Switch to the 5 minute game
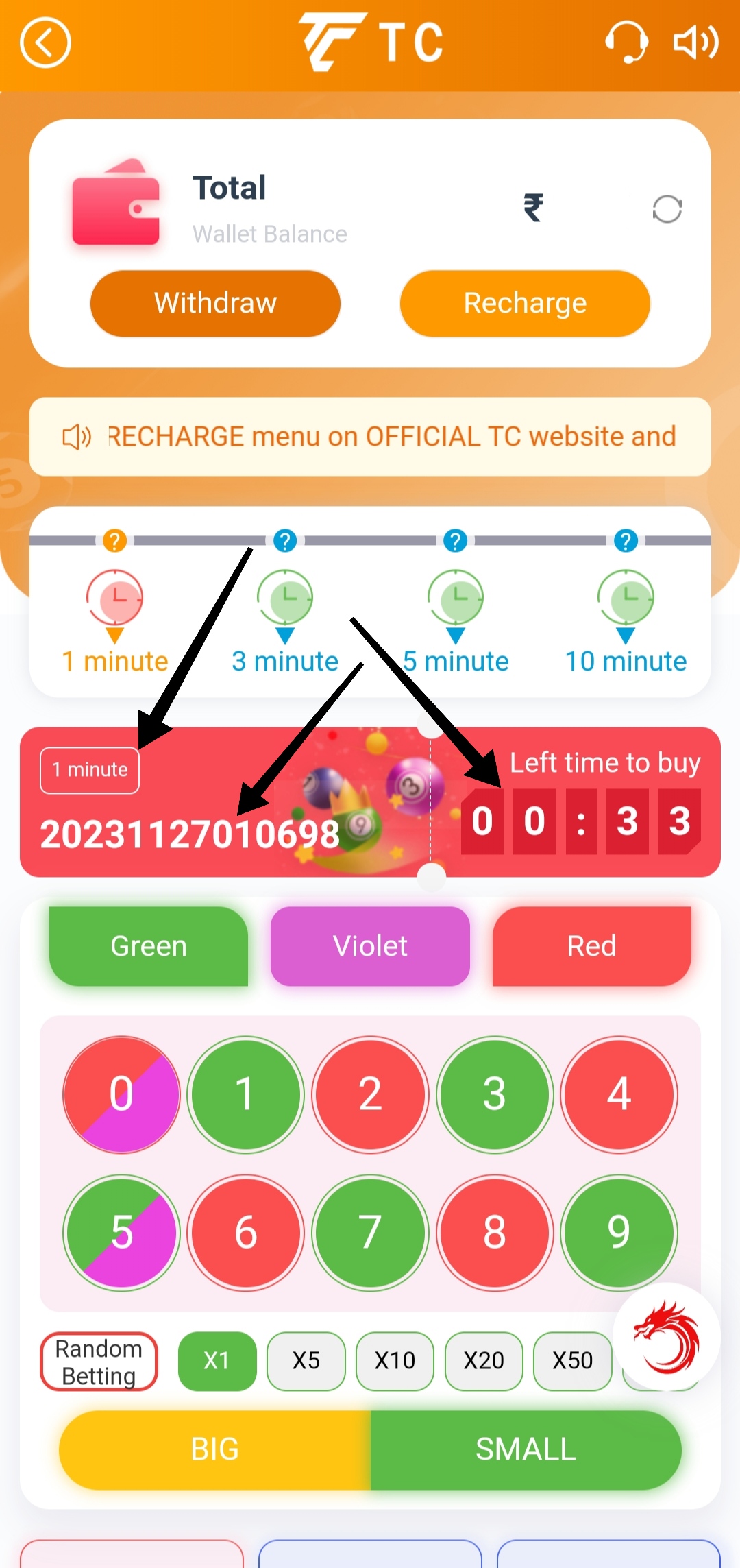Image resolution: width=740 pixels, height=1568 pixels. pos(456,617)
